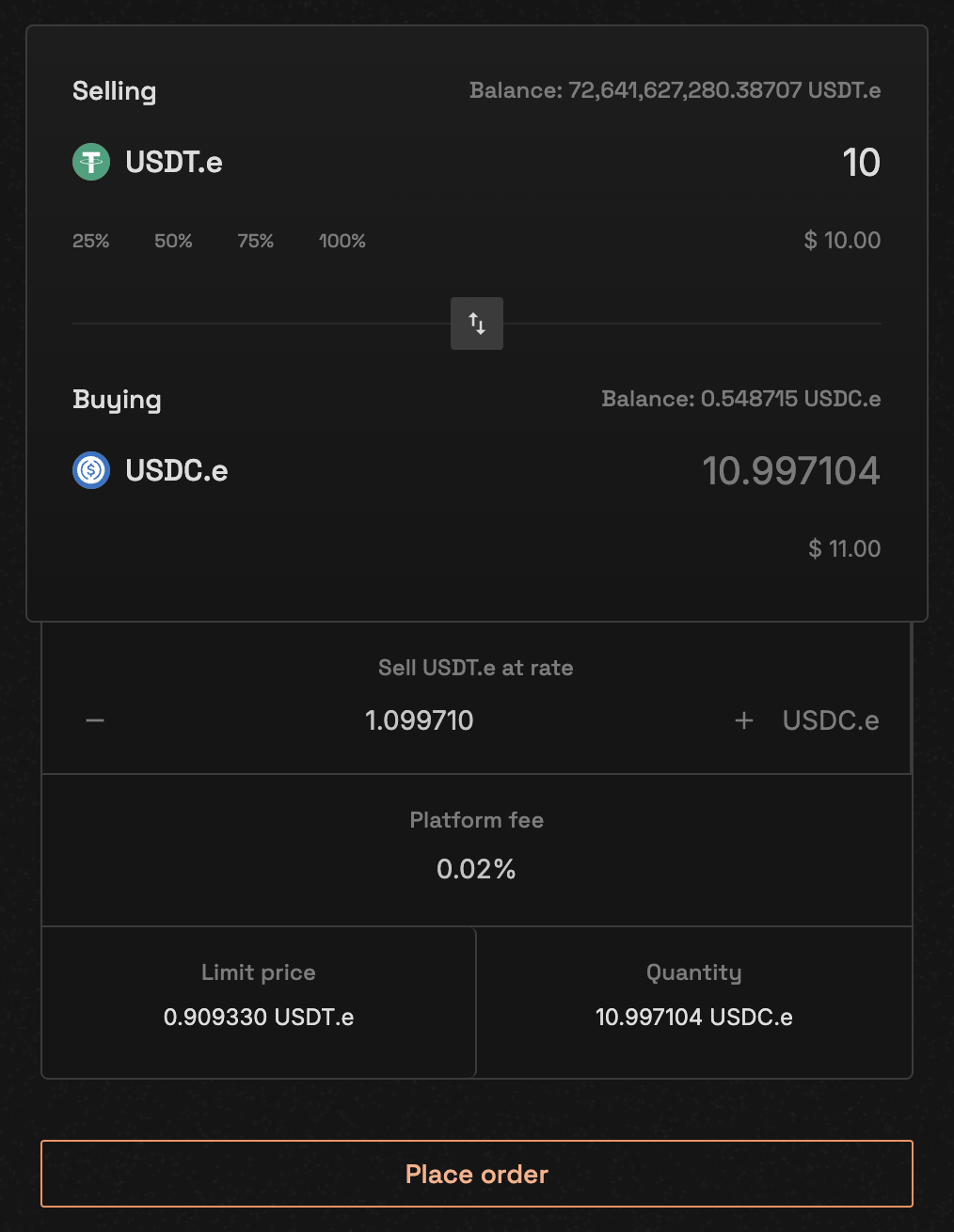Open the USDC.e buying token selector
The image size is (954, 1232).
[151, 470]
